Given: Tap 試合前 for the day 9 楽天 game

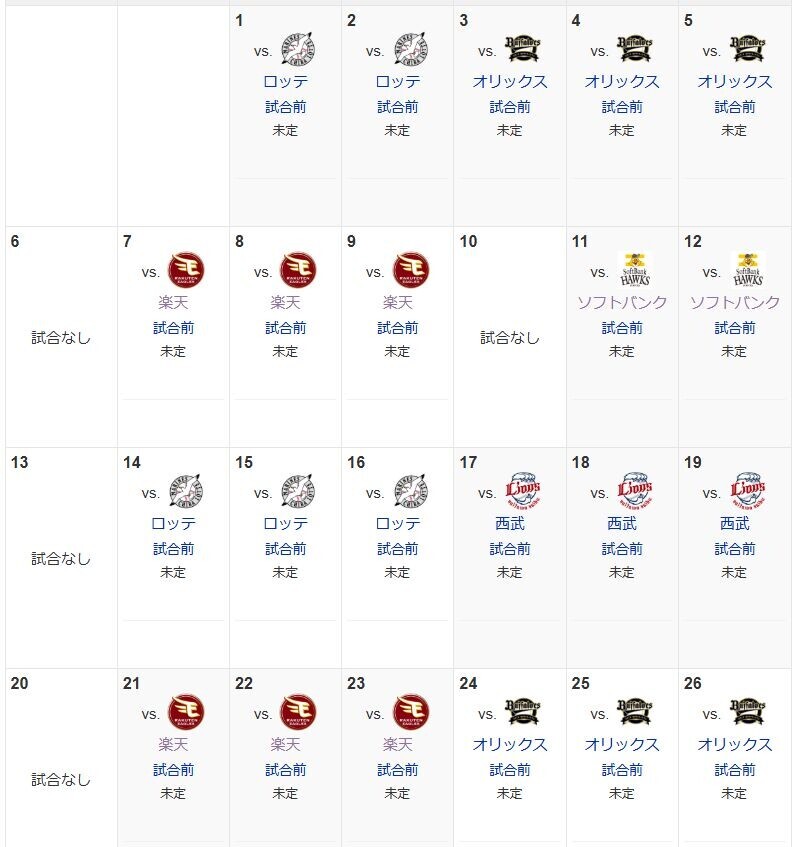Looking at the screenshot, I should click(397, 328).
